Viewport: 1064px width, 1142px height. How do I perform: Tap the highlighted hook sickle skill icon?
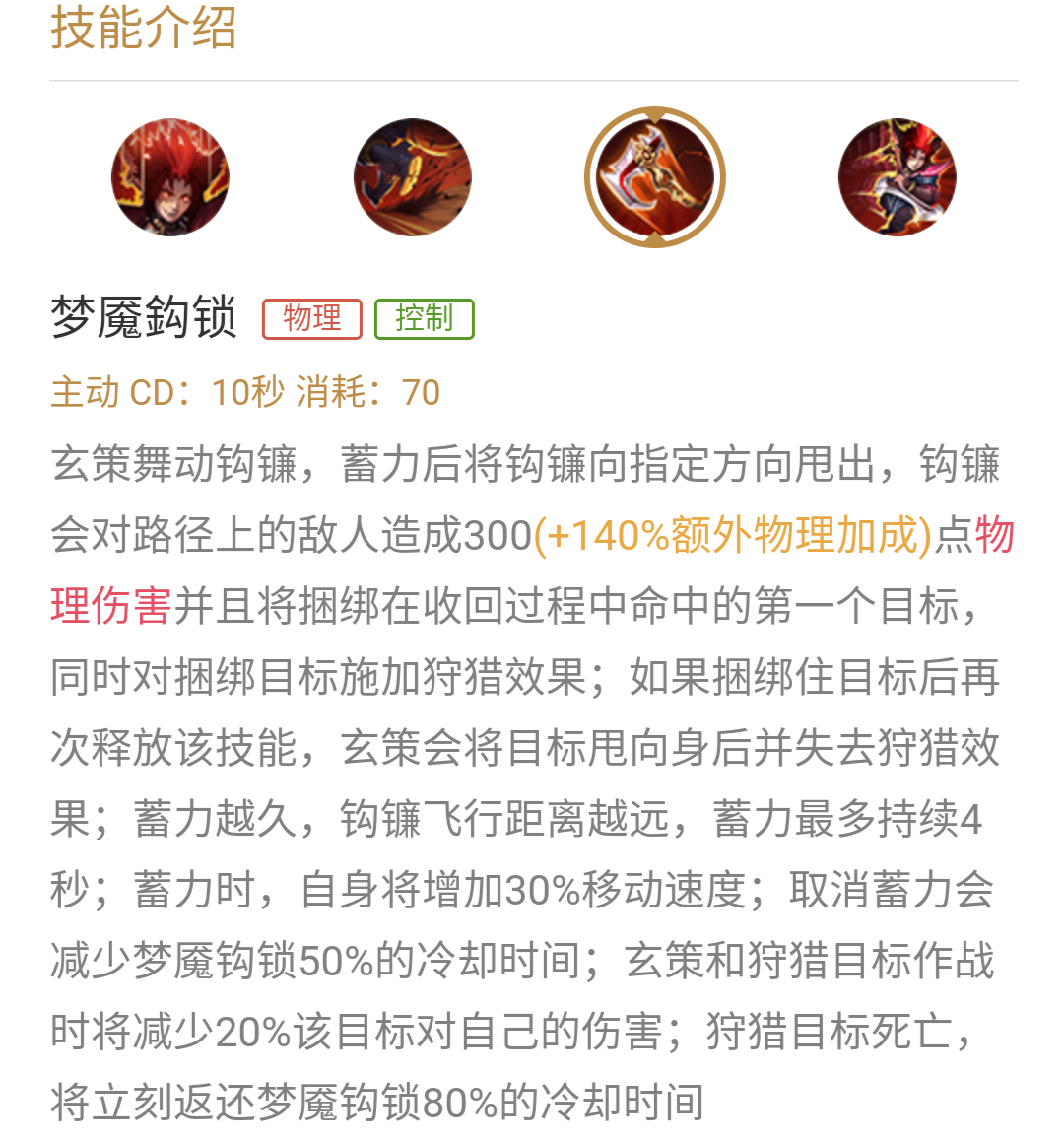[655, 178]
